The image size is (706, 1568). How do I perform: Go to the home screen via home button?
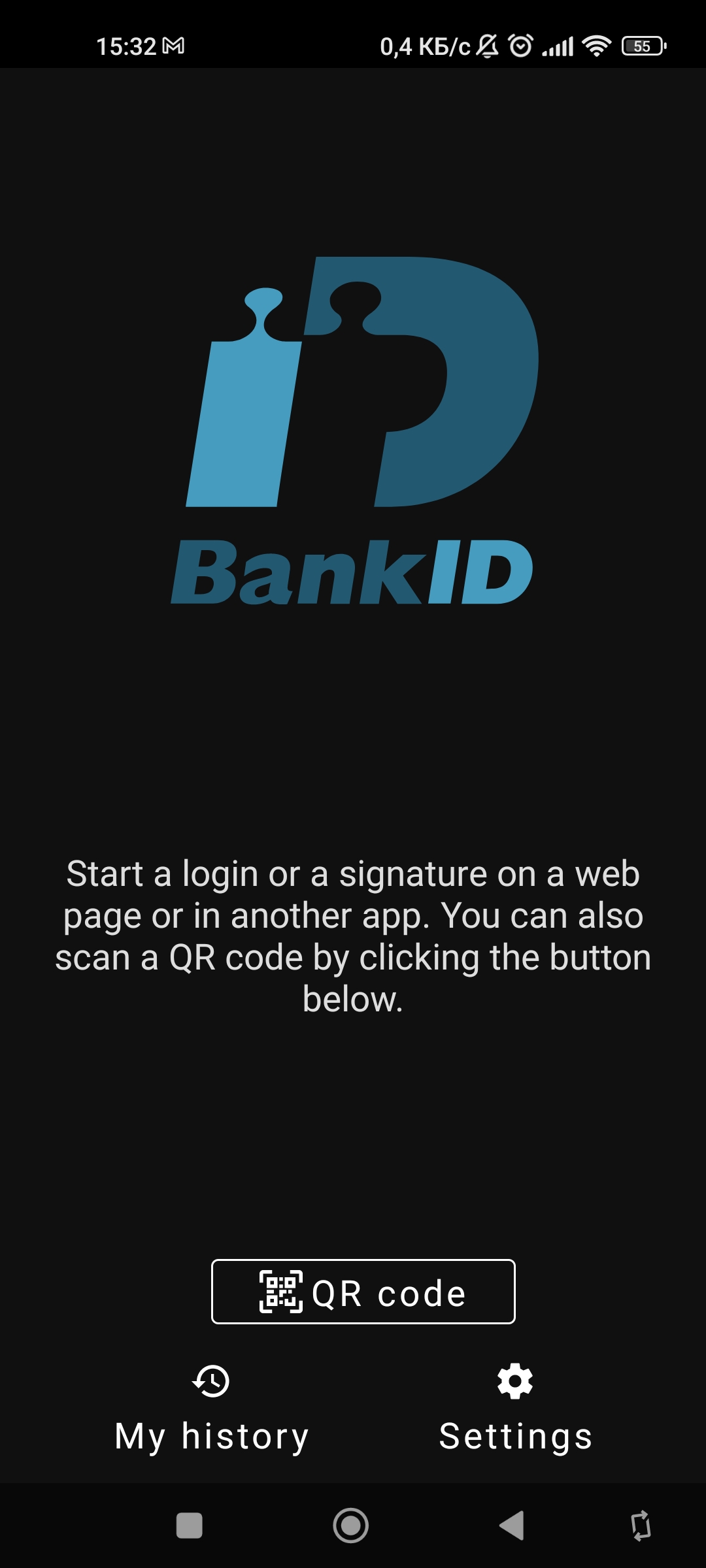pos(351,1526)
